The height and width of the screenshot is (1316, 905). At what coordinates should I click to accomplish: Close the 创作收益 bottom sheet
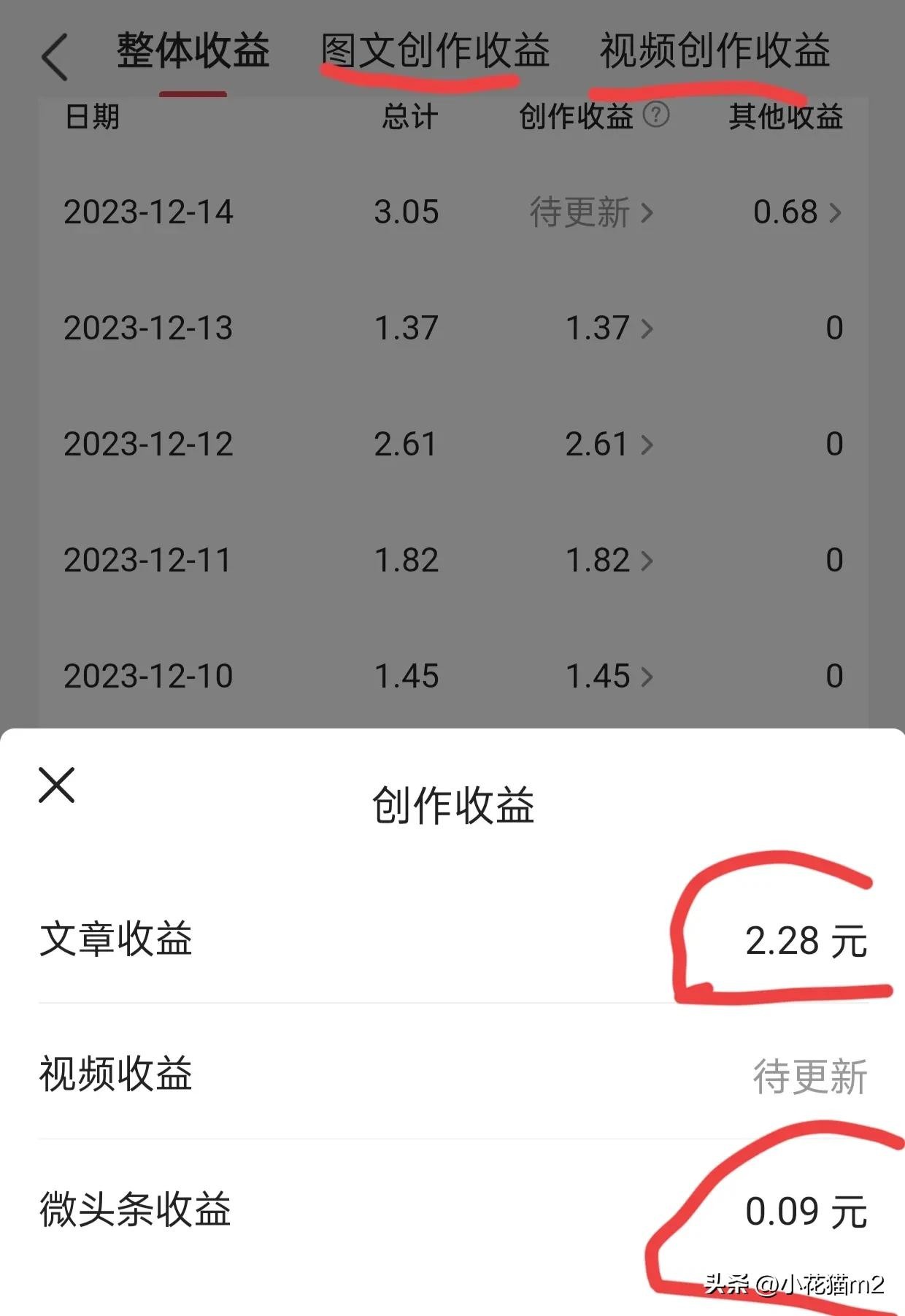[57, 785]
